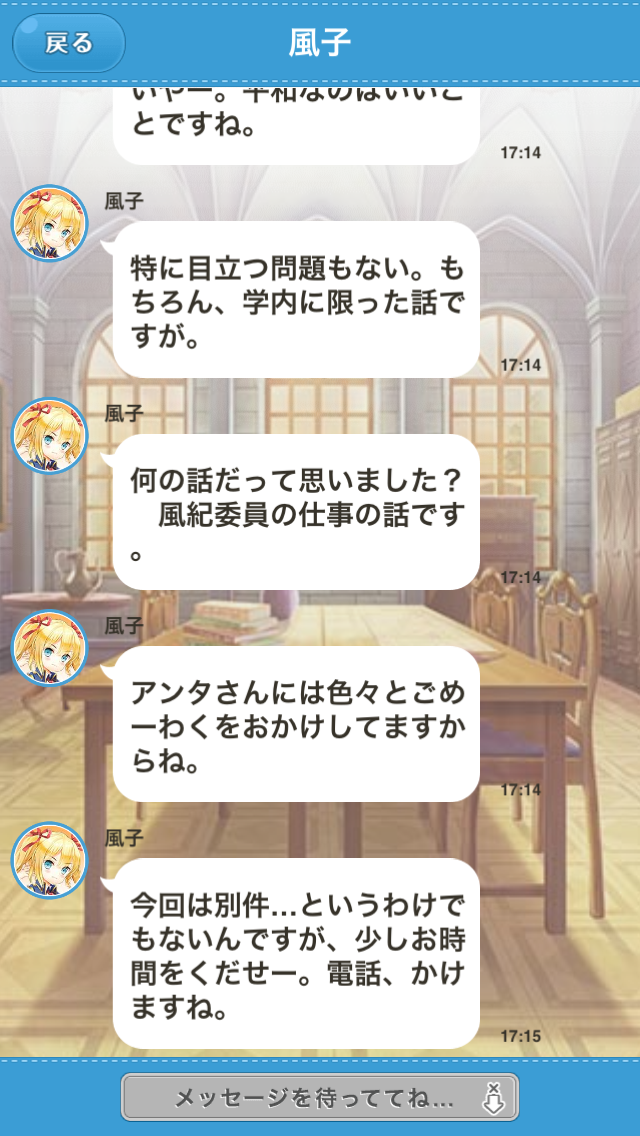Open 風子's avatar beside 何の話だって message
The height and width of the screenshot is (1136, 640).
pos(50,437)
